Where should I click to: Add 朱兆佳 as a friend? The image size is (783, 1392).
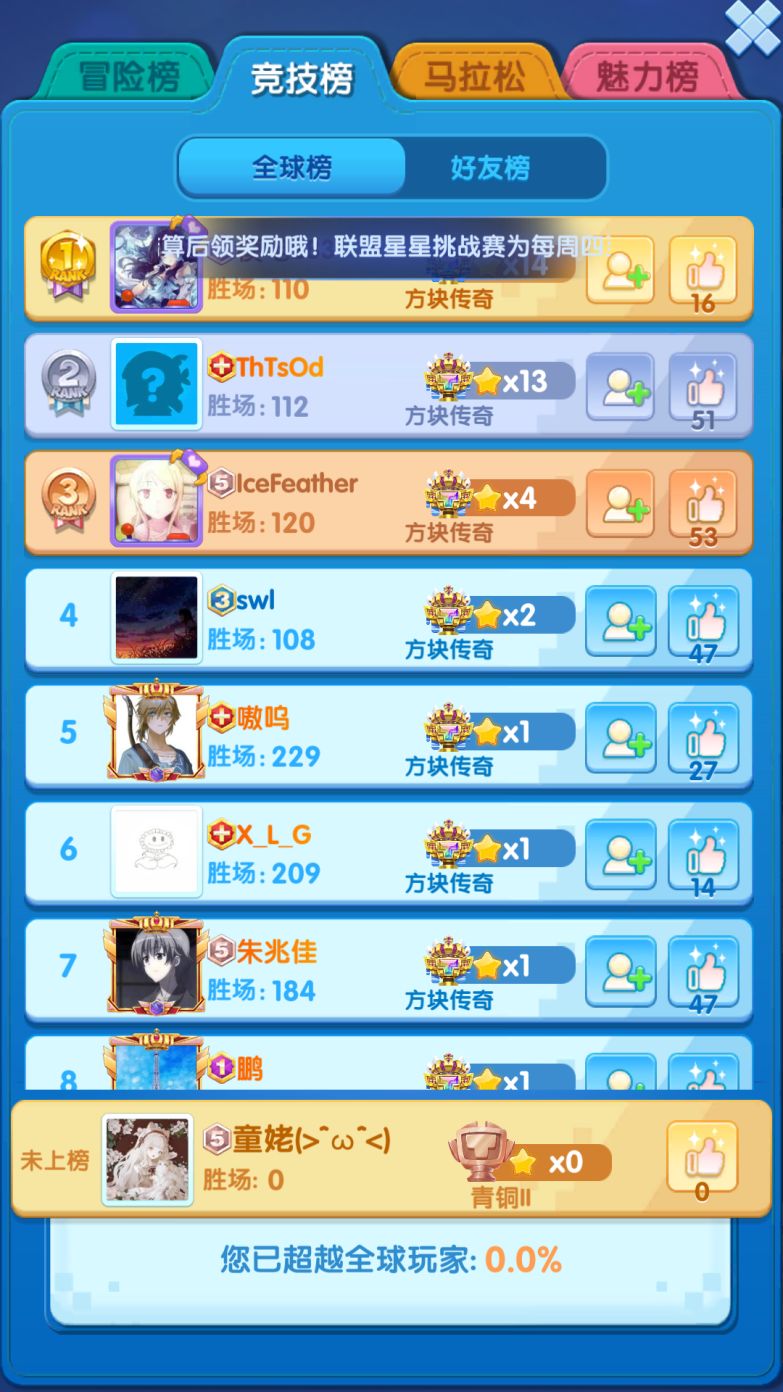621,972
